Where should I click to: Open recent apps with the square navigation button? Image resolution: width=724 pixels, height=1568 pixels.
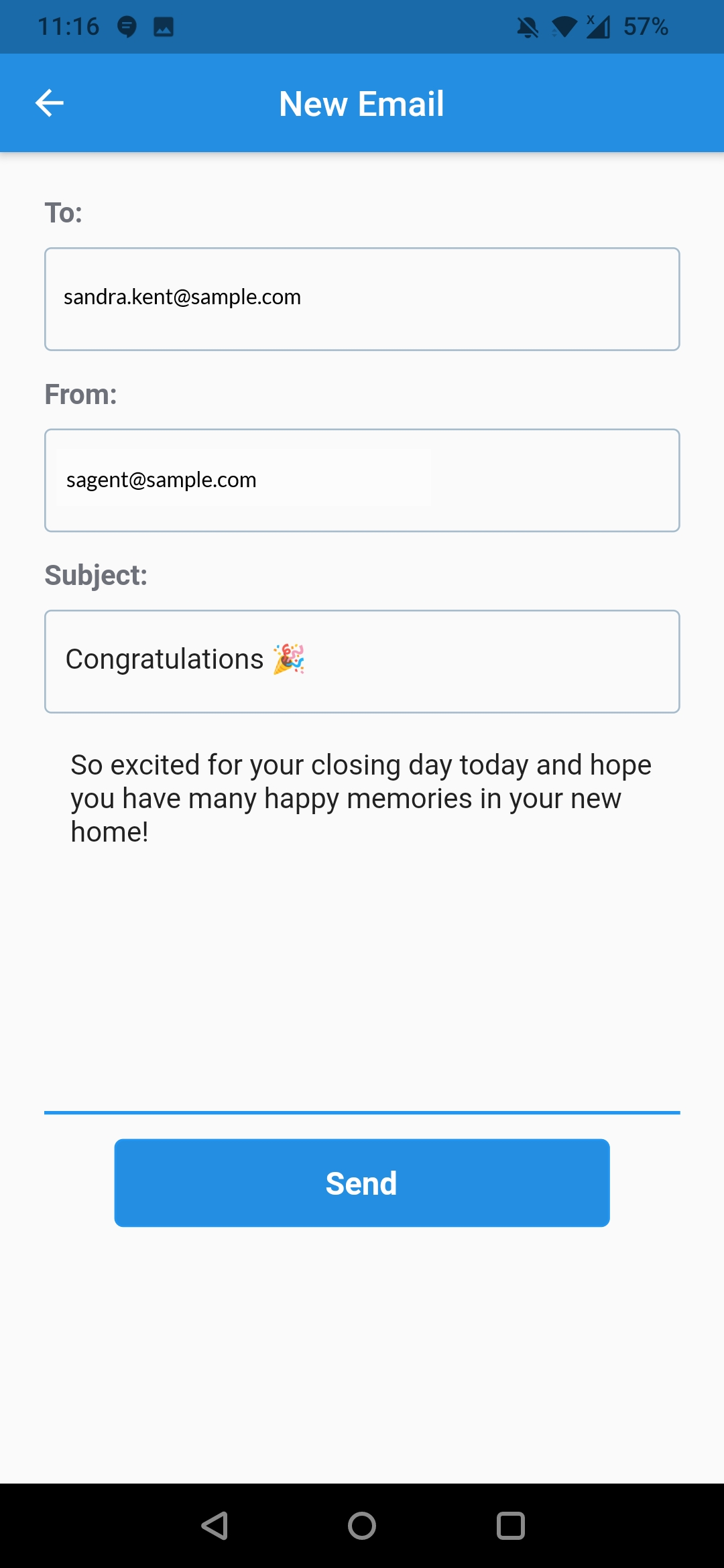[509, 1526]
